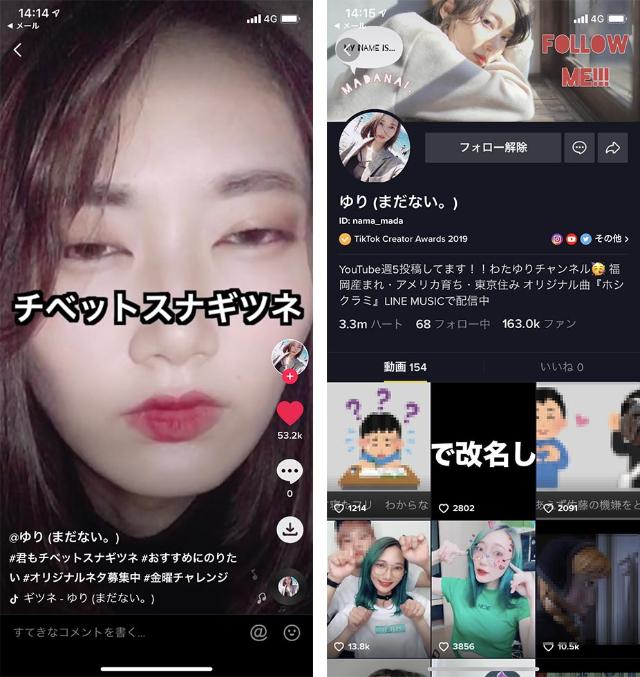Open the spinning music disc on the video
Screen dimensions: 640x677
[x=289, y=586]
